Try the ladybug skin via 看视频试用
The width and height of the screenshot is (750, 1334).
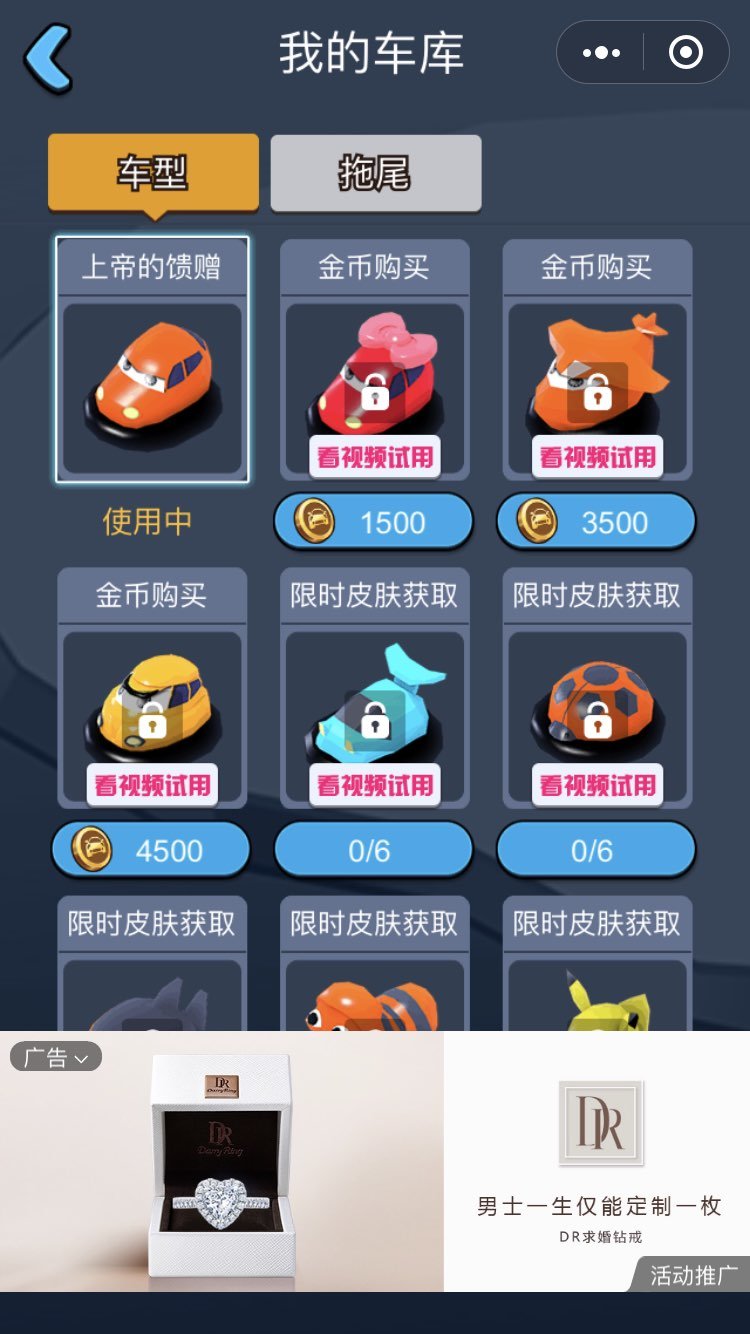597,785
